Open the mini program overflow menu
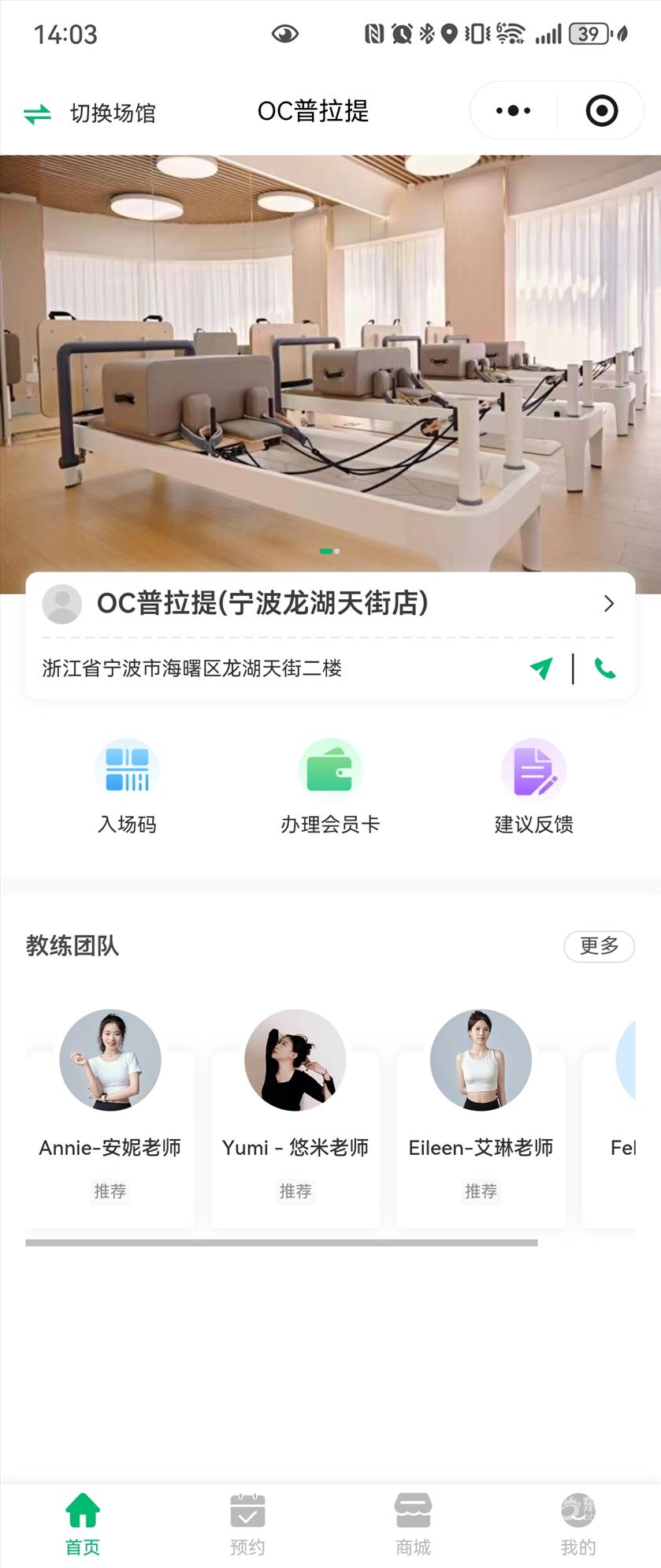 click(514, 111)
